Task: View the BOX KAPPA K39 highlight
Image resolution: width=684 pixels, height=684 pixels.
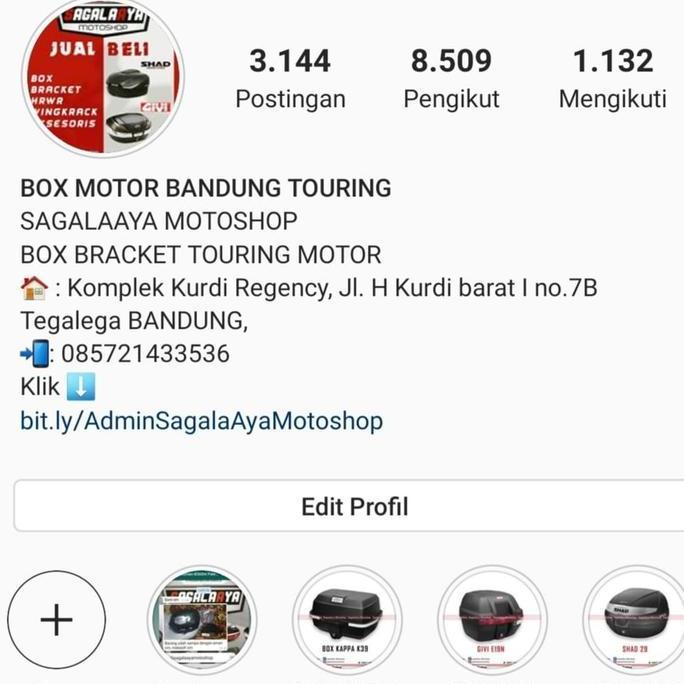Action: click(x=347, y=620)
